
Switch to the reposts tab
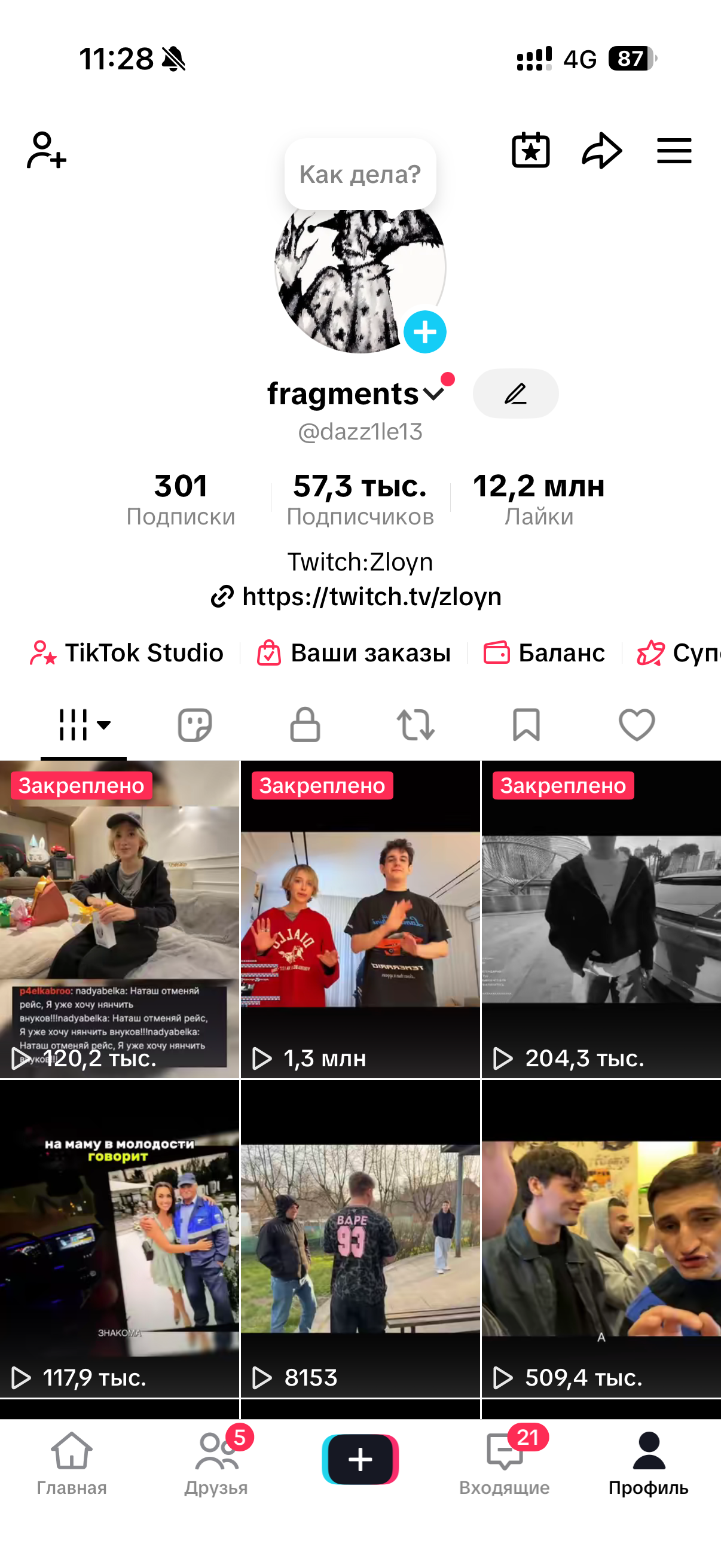416,724
